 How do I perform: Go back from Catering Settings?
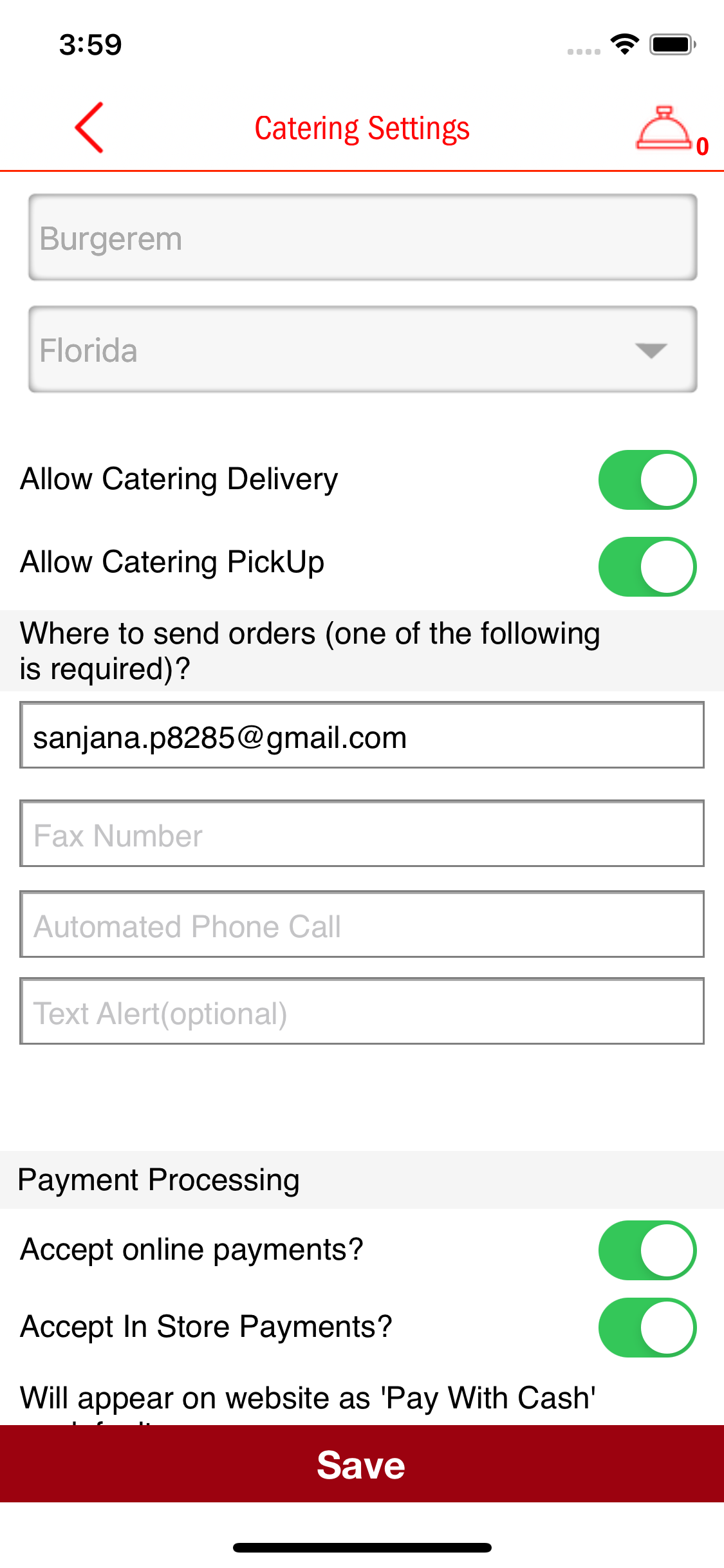click(x=89, y=127)
